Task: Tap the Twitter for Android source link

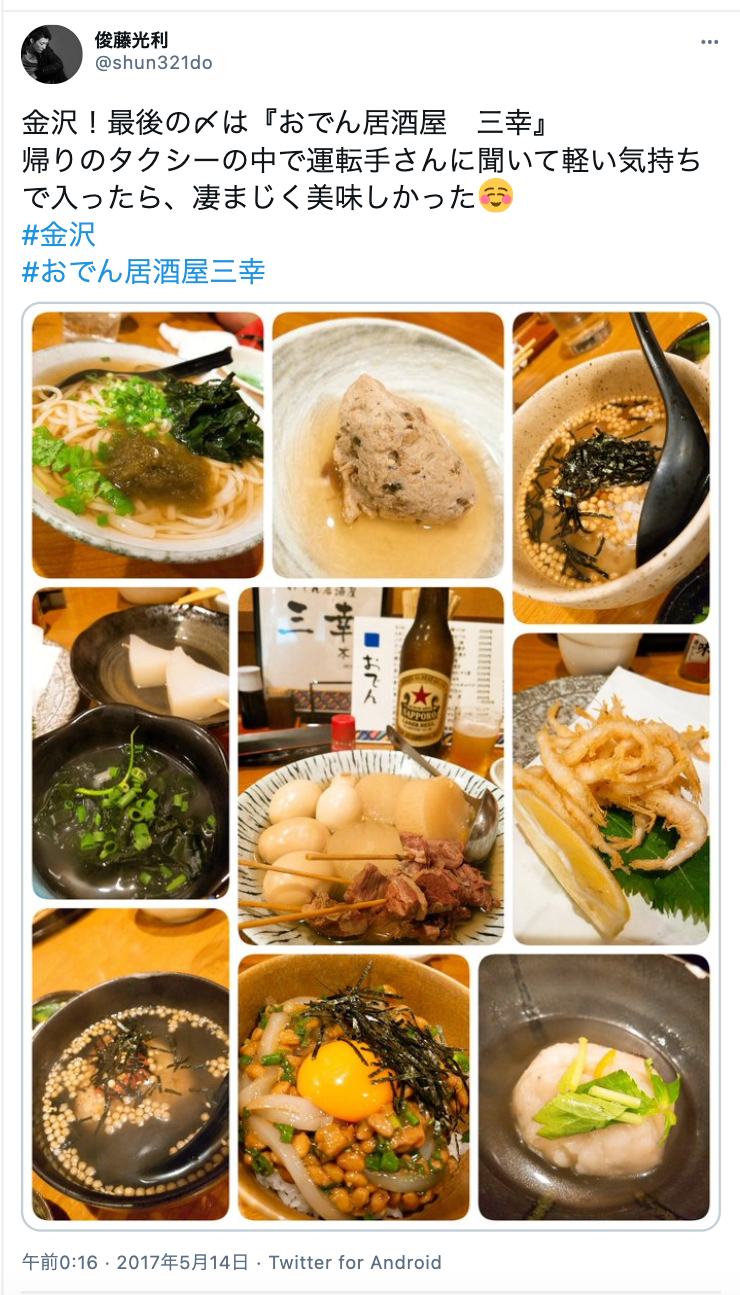Action: tap(355, 1262)
